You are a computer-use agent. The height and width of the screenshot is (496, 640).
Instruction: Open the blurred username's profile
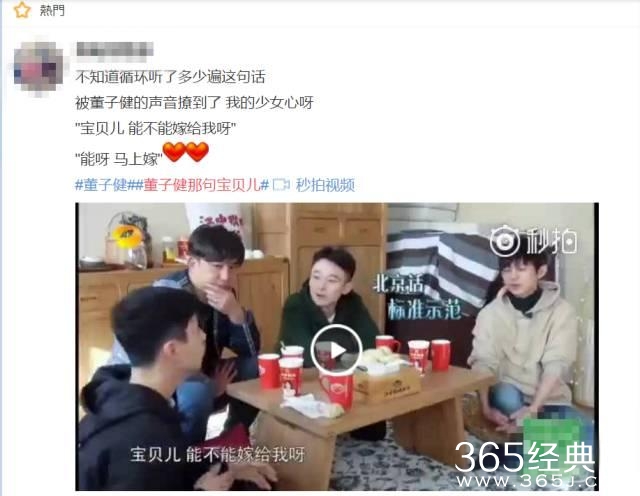[114, 49]
